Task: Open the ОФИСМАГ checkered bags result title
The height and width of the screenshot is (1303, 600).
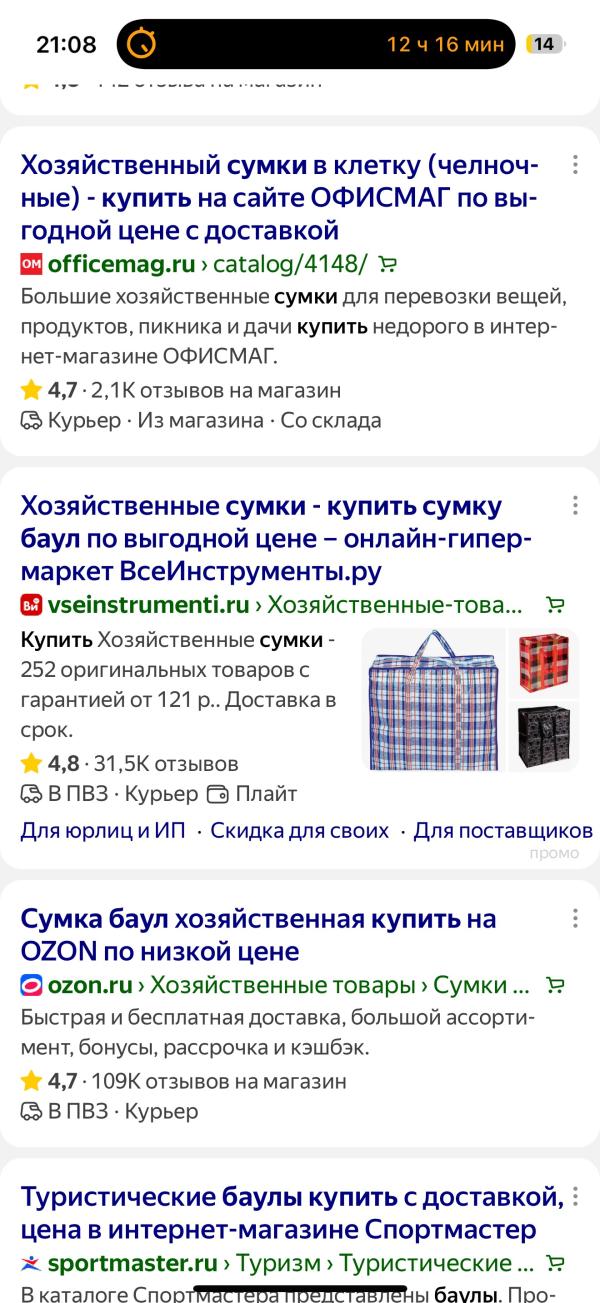Action: pos(280,198)
